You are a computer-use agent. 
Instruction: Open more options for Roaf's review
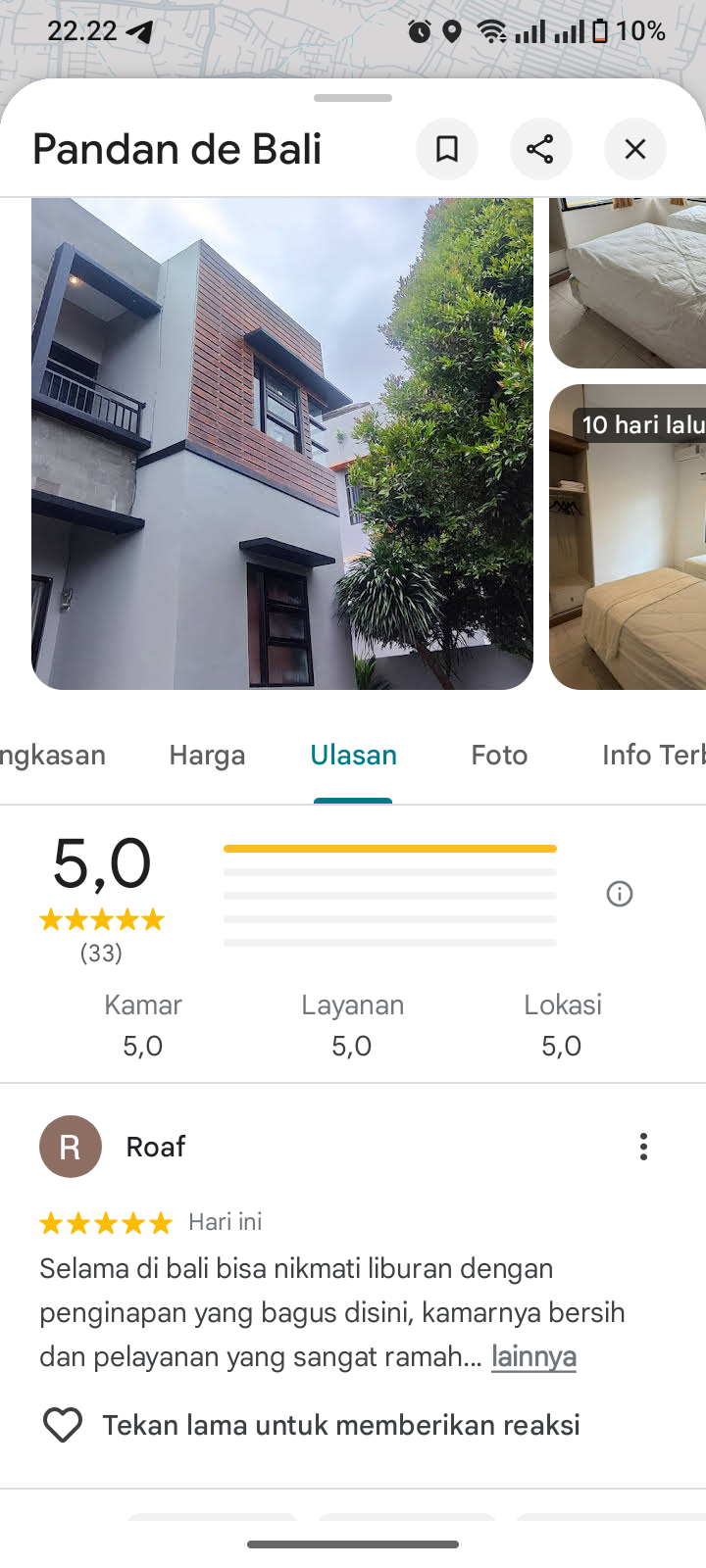click(x=643, y=1147)
